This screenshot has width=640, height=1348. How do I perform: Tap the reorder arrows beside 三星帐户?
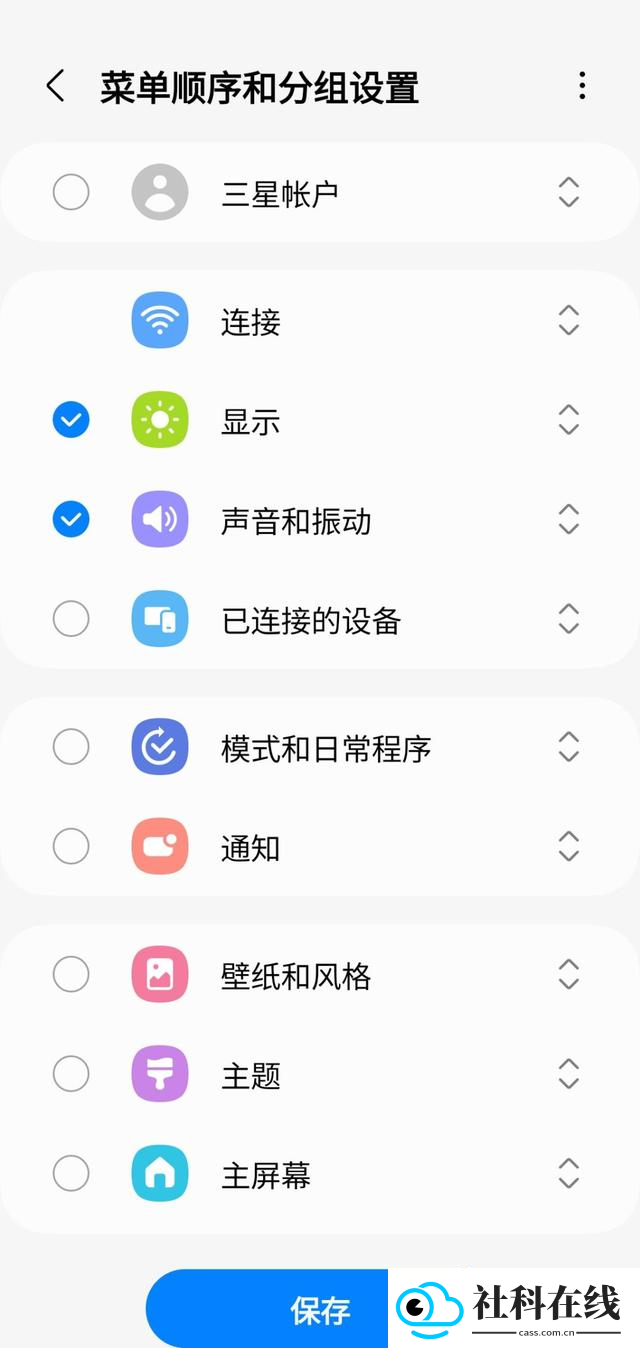[x=569, y=192]
